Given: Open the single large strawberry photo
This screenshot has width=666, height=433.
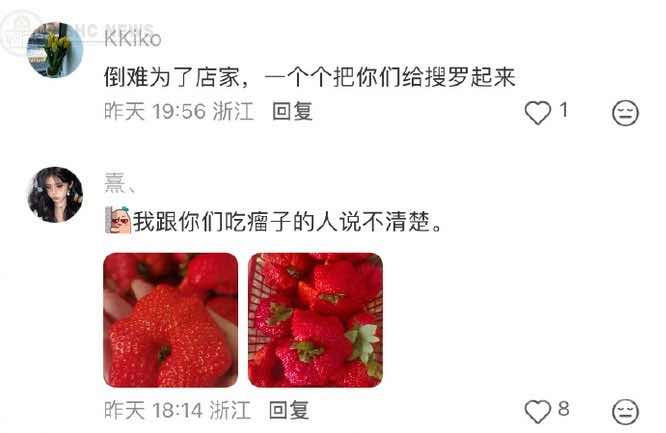Looking at the screenshot, I should coord(170,319).
